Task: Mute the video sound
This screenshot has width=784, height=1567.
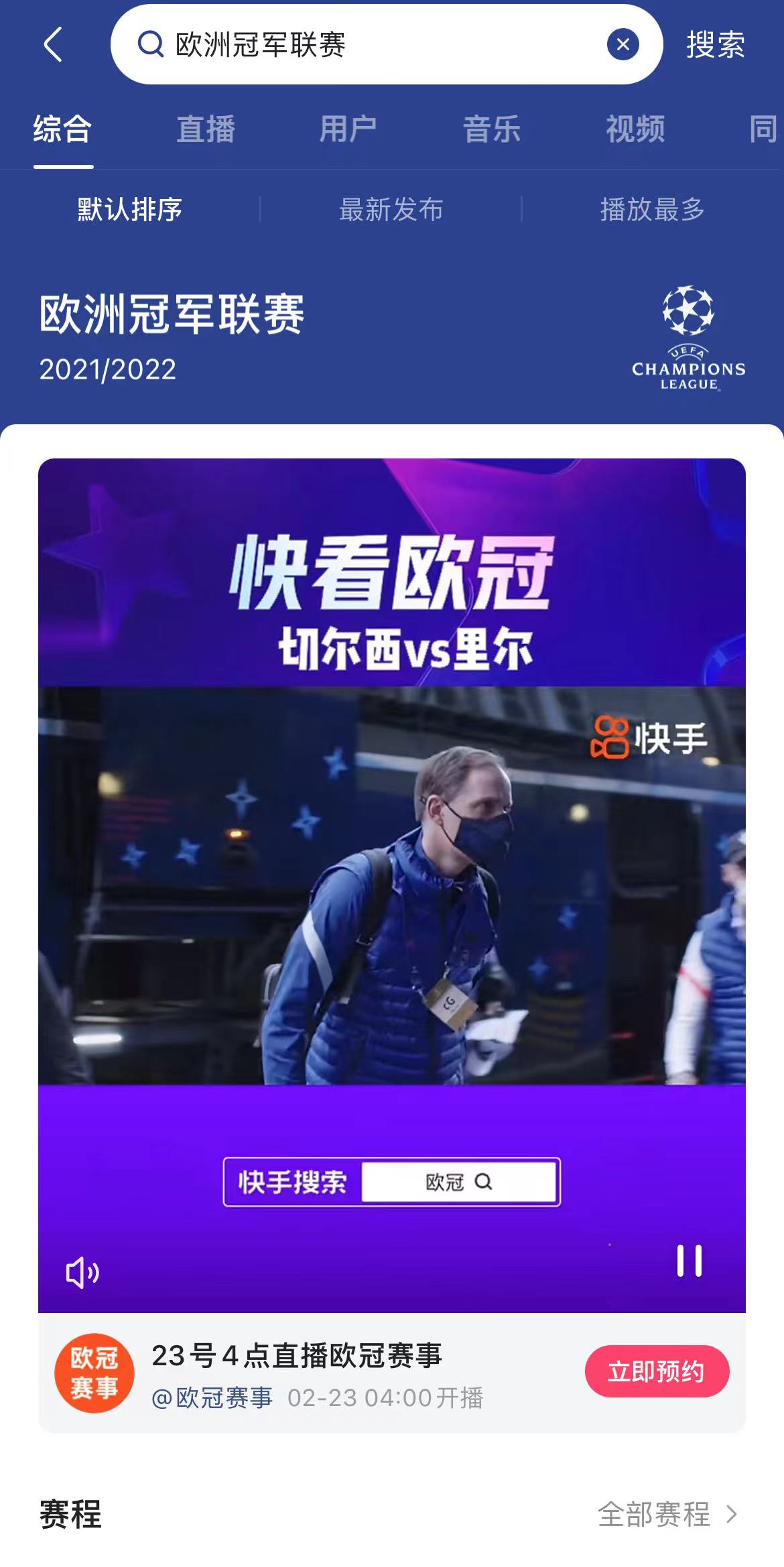Action: (x=82, y=1271)
